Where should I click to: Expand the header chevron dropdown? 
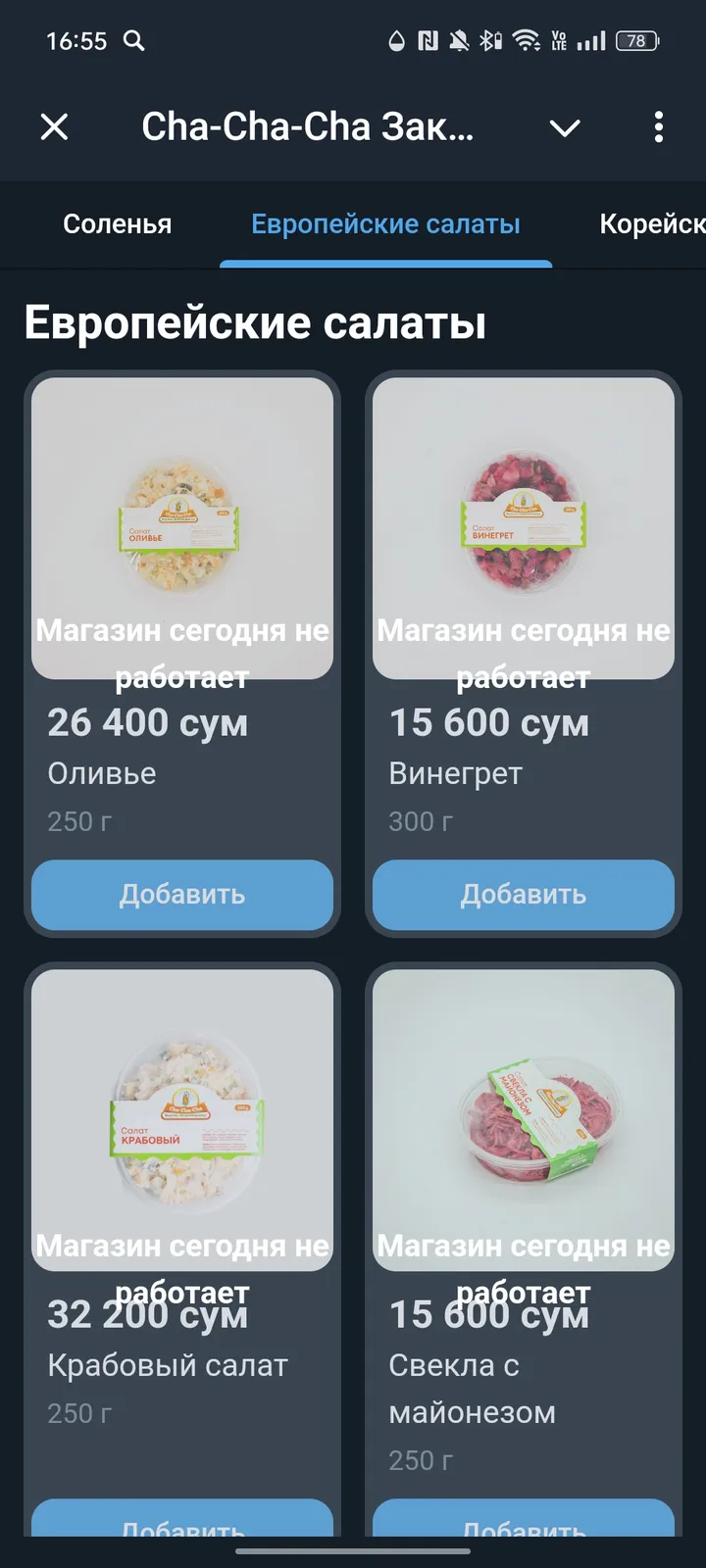point(565,127)
